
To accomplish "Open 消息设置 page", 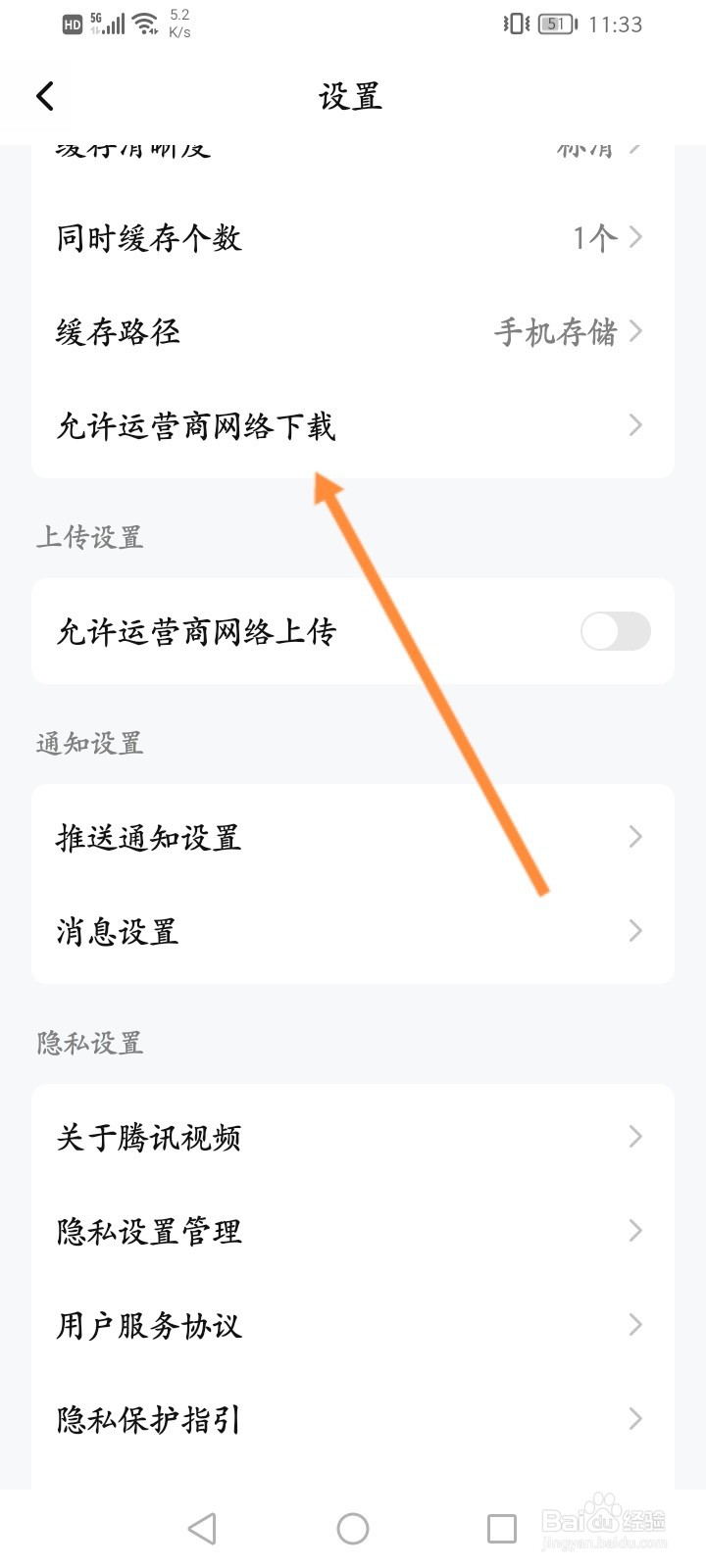I will [x=353, y=932].
